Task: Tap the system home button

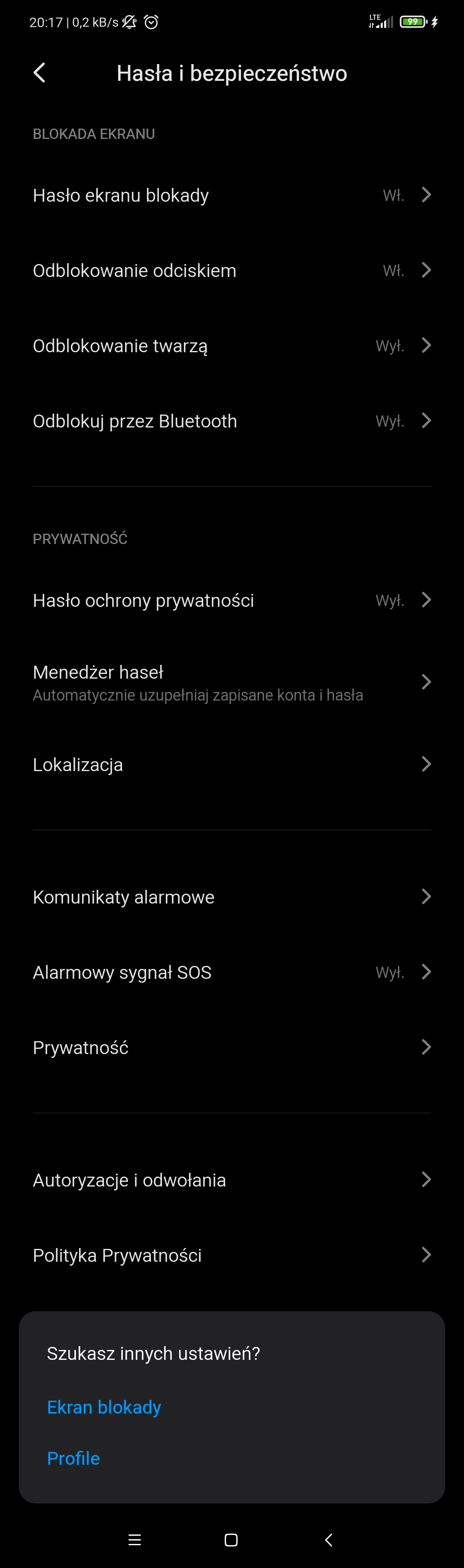Action: 231,1540
